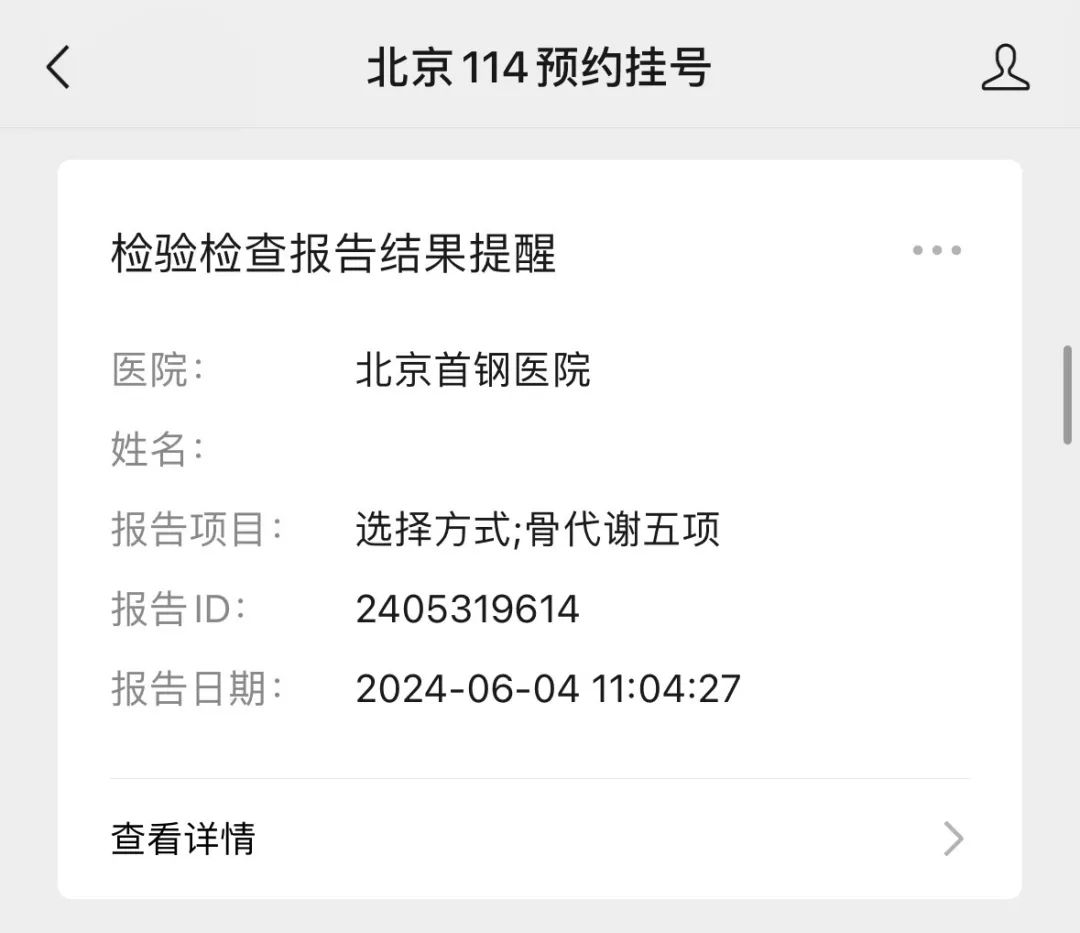Open 查看详情 for the report

(540, 838)
